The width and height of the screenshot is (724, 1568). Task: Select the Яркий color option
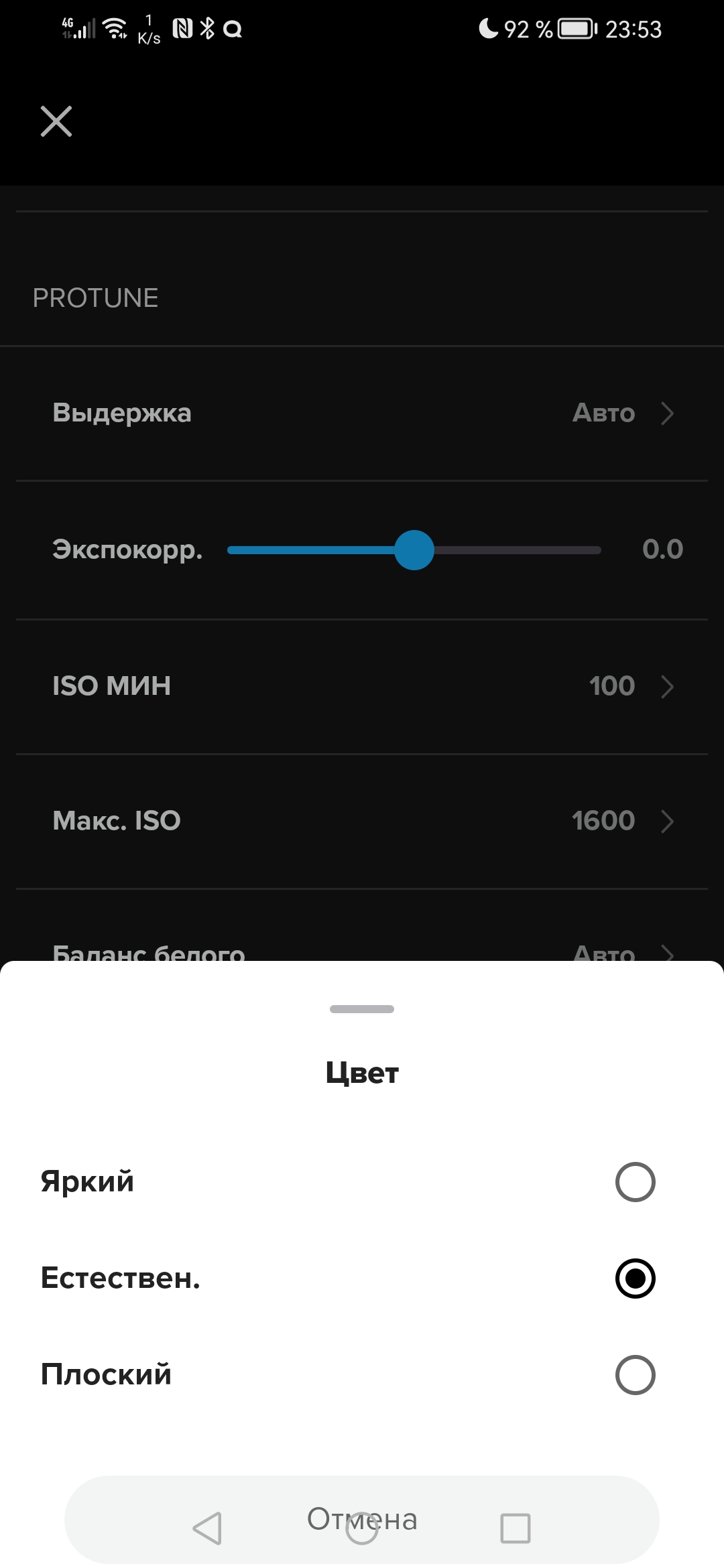click(634, 1182)
